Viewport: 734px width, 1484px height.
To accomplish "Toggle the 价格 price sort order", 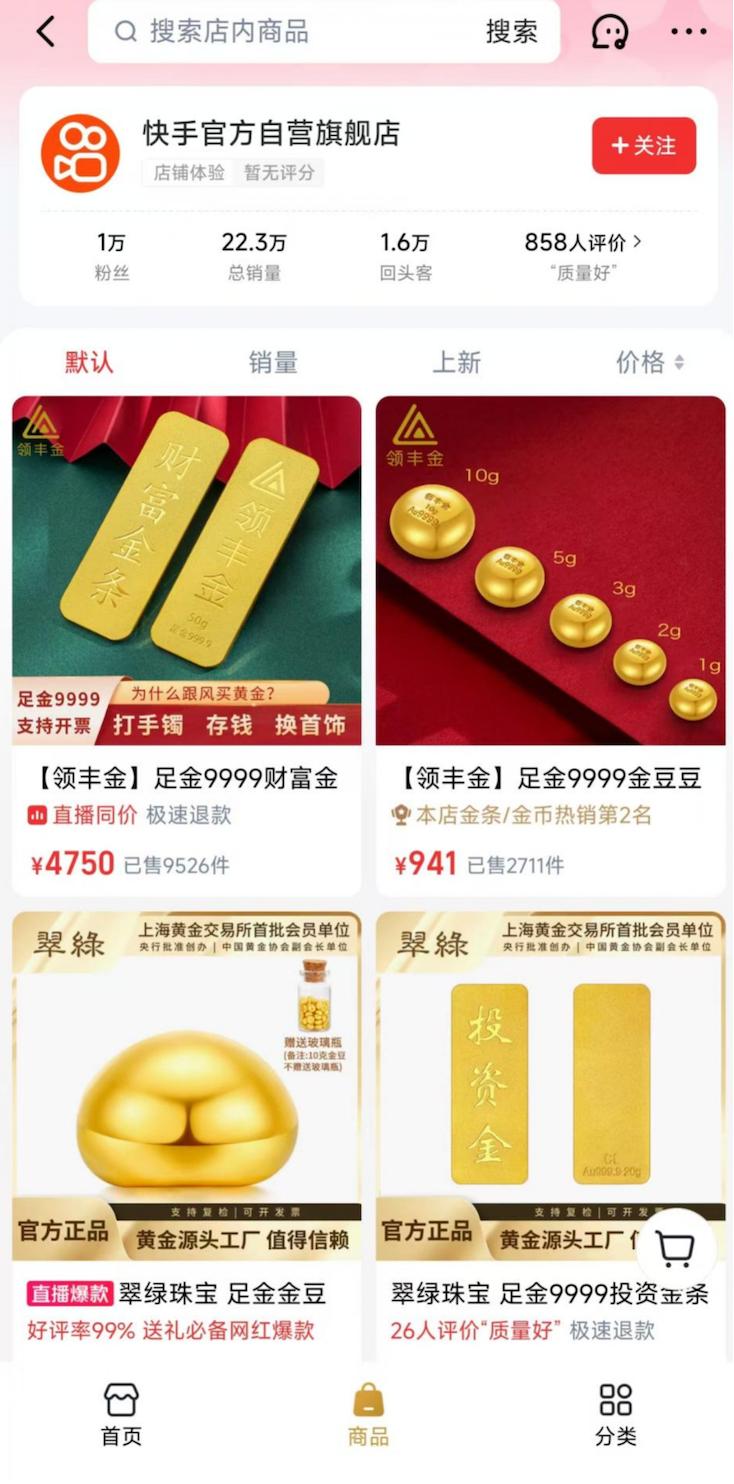I will 647,363.
